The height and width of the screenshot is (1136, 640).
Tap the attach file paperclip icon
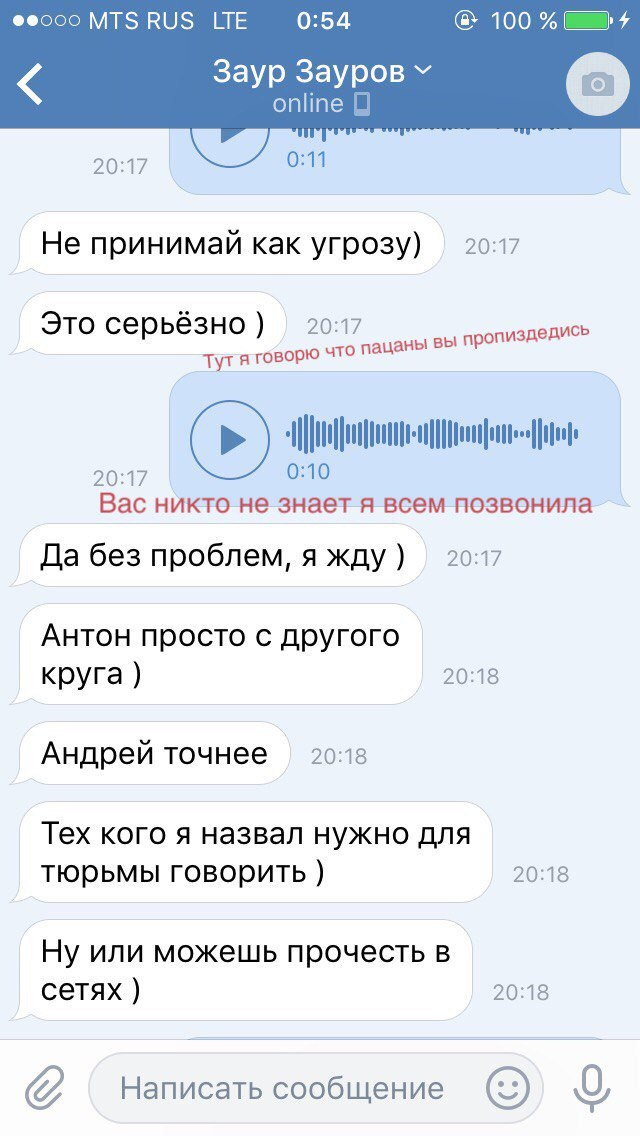pos(45,1088)
